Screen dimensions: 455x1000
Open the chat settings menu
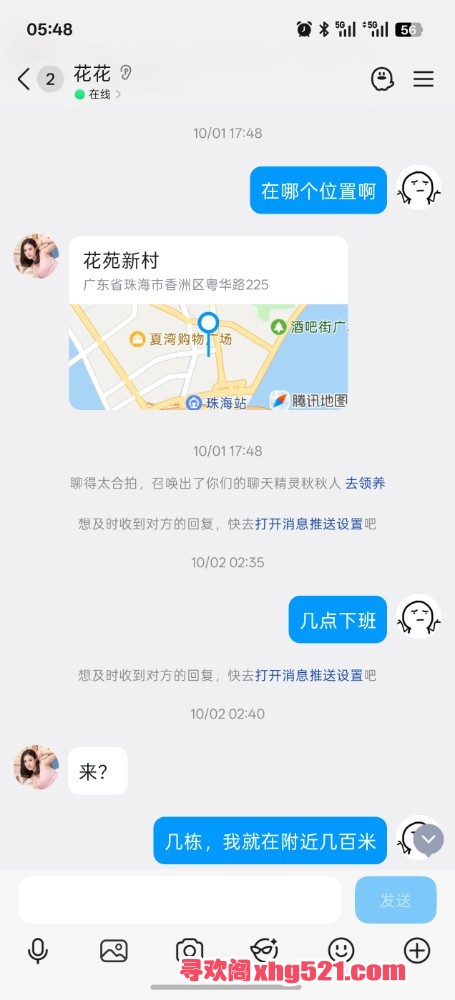tap(423, 79)
